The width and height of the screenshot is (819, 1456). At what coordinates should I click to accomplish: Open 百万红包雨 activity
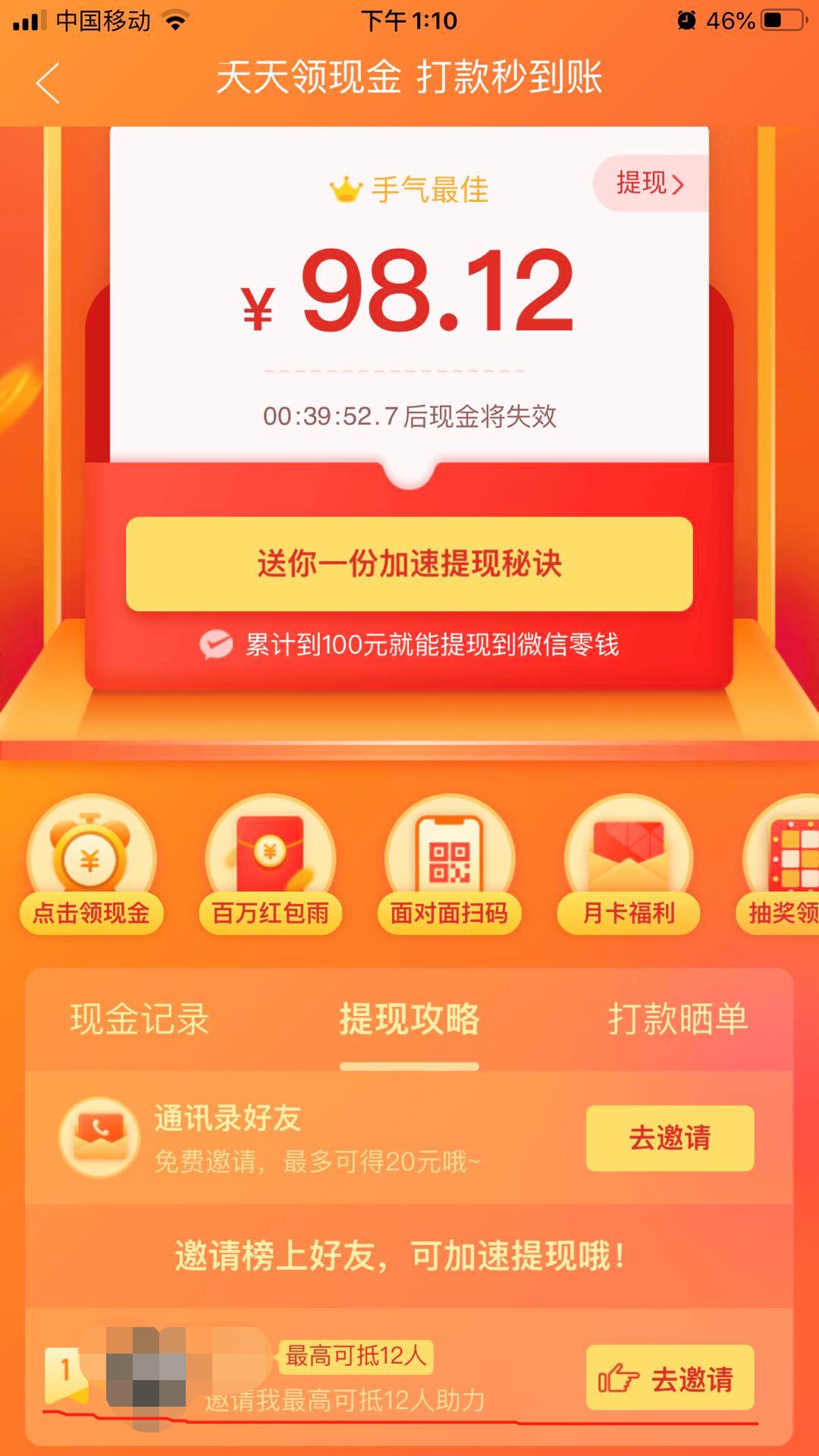(271, 863)
